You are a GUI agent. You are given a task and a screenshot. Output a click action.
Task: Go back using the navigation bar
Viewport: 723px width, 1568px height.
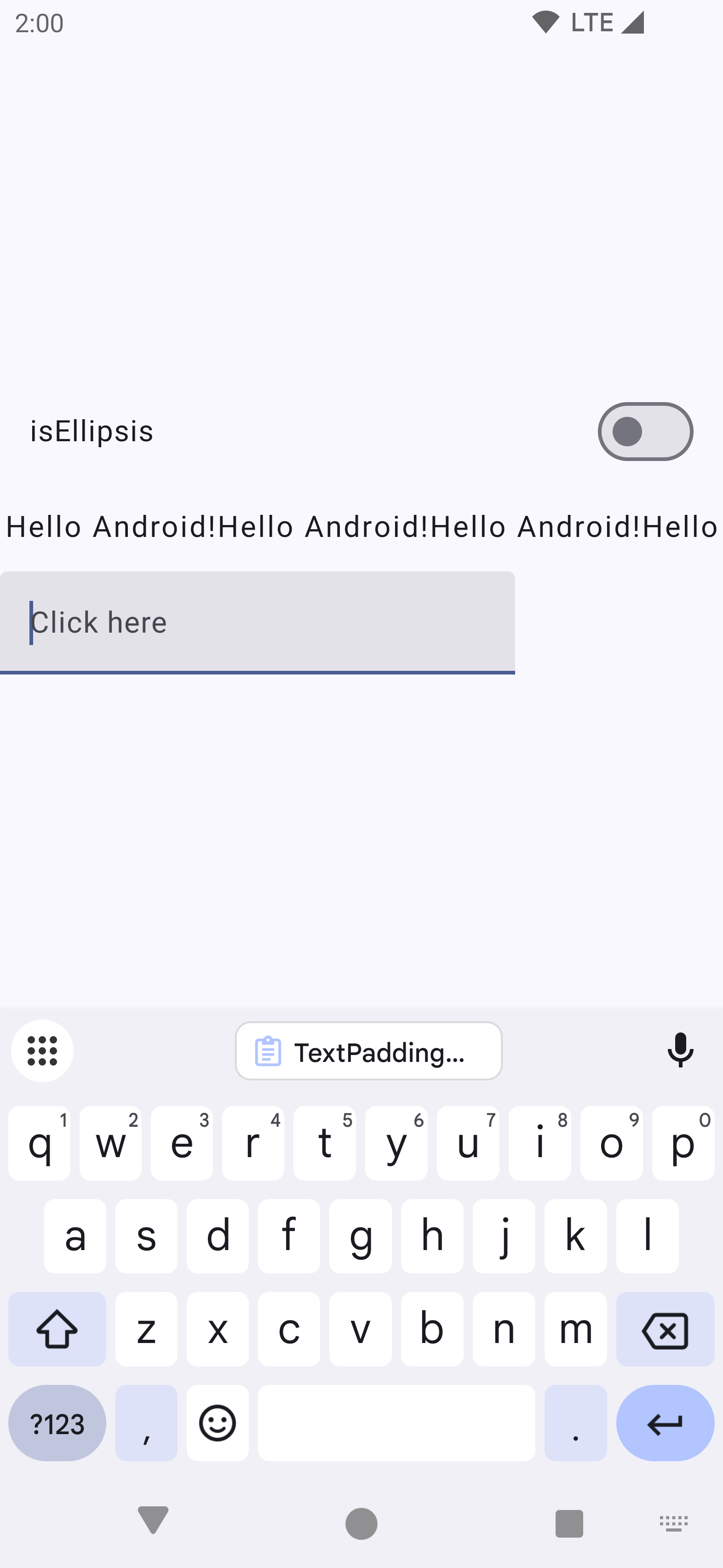(153, 1520)
